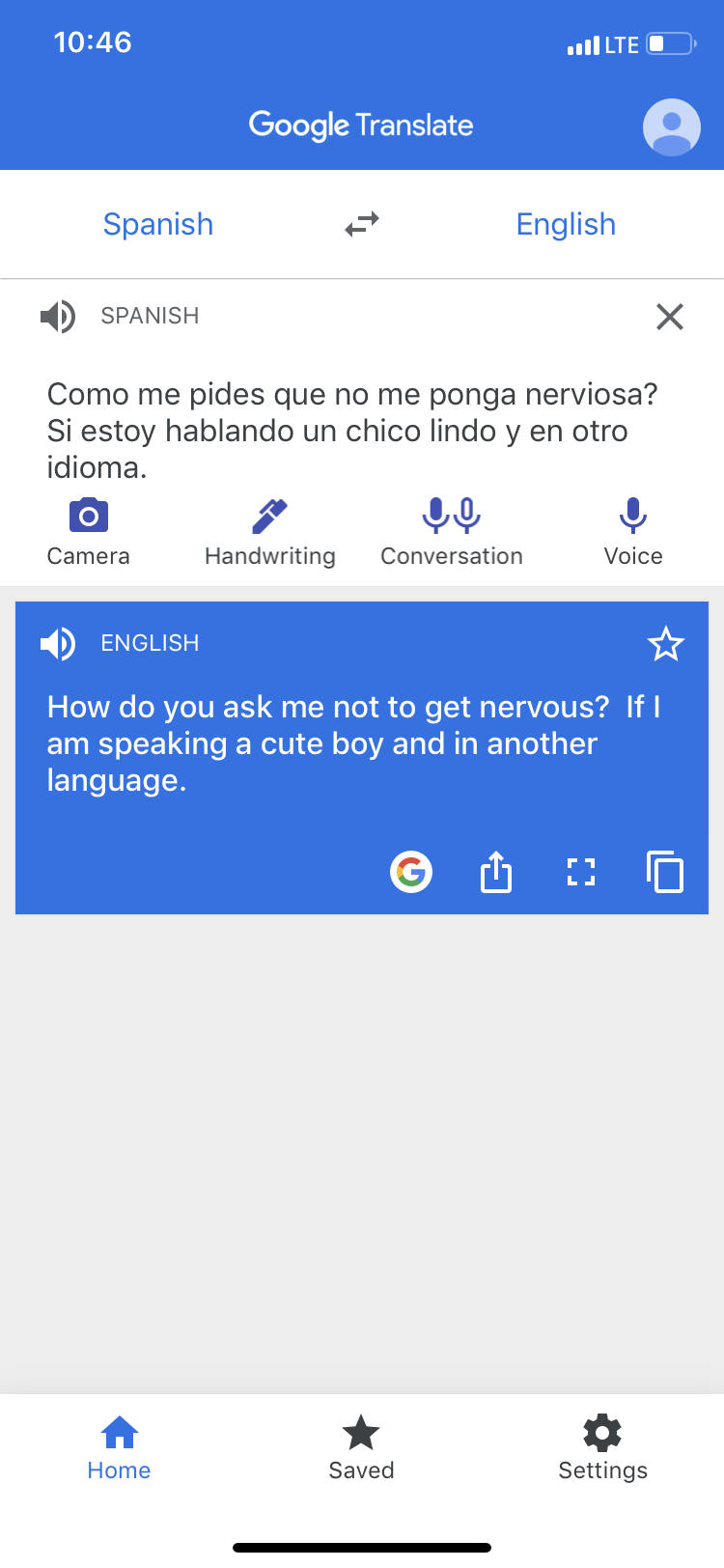Start Handwriting input

click(x=270, y=531)
